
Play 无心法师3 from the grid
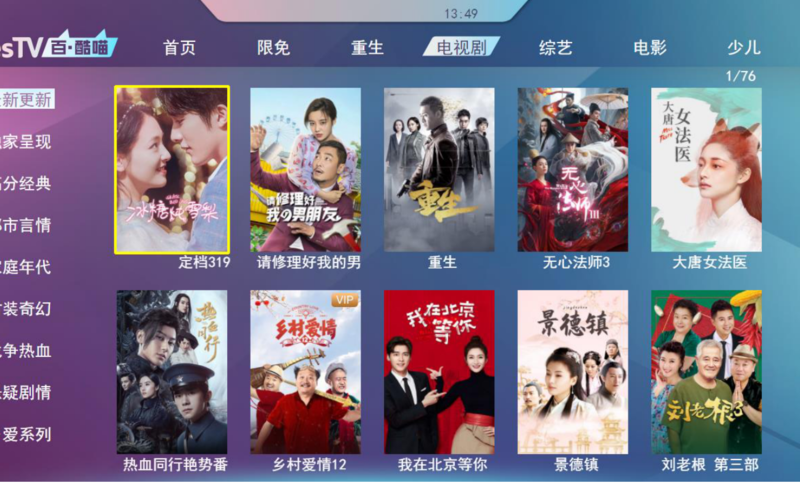pos(572,169)
